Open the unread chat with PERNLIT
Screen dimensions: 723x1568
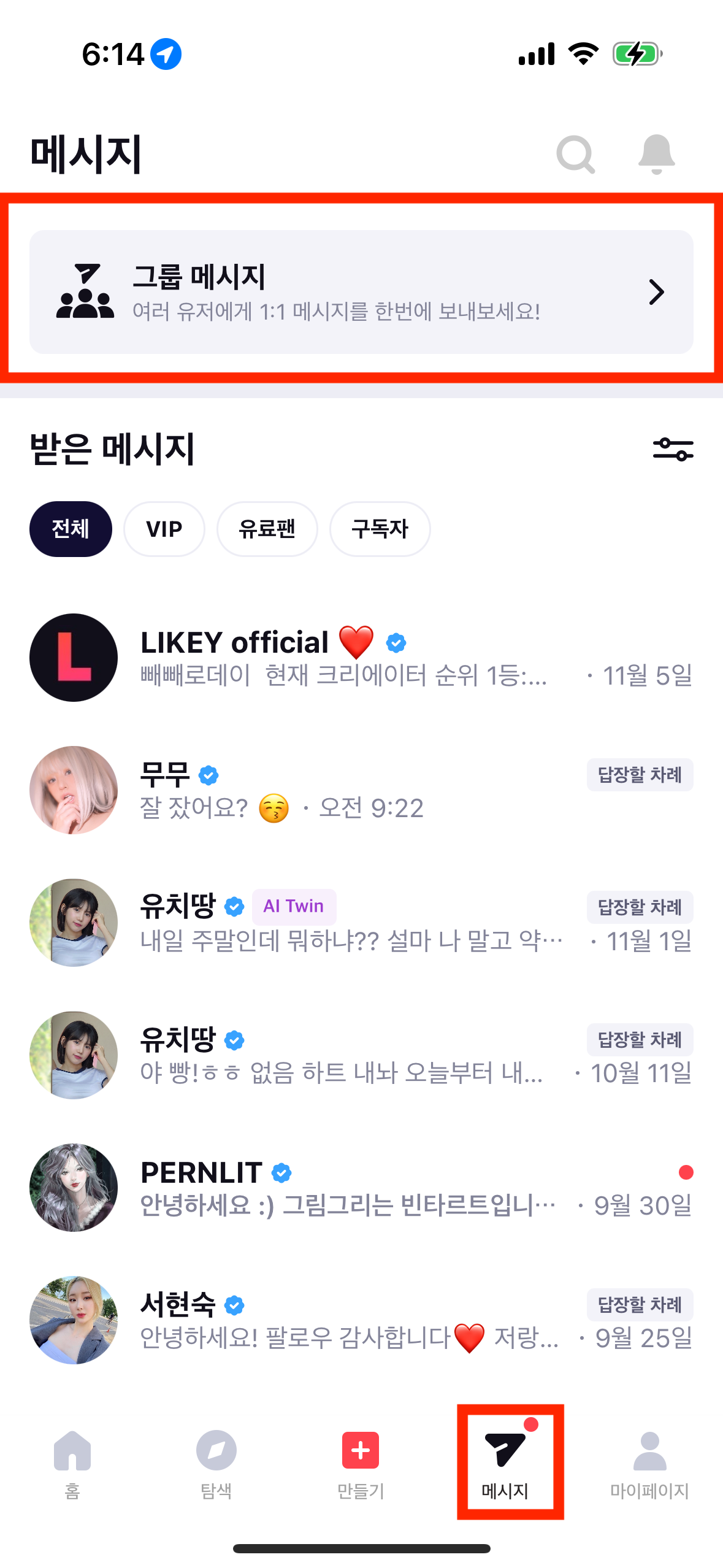[x=361, y=1188]
